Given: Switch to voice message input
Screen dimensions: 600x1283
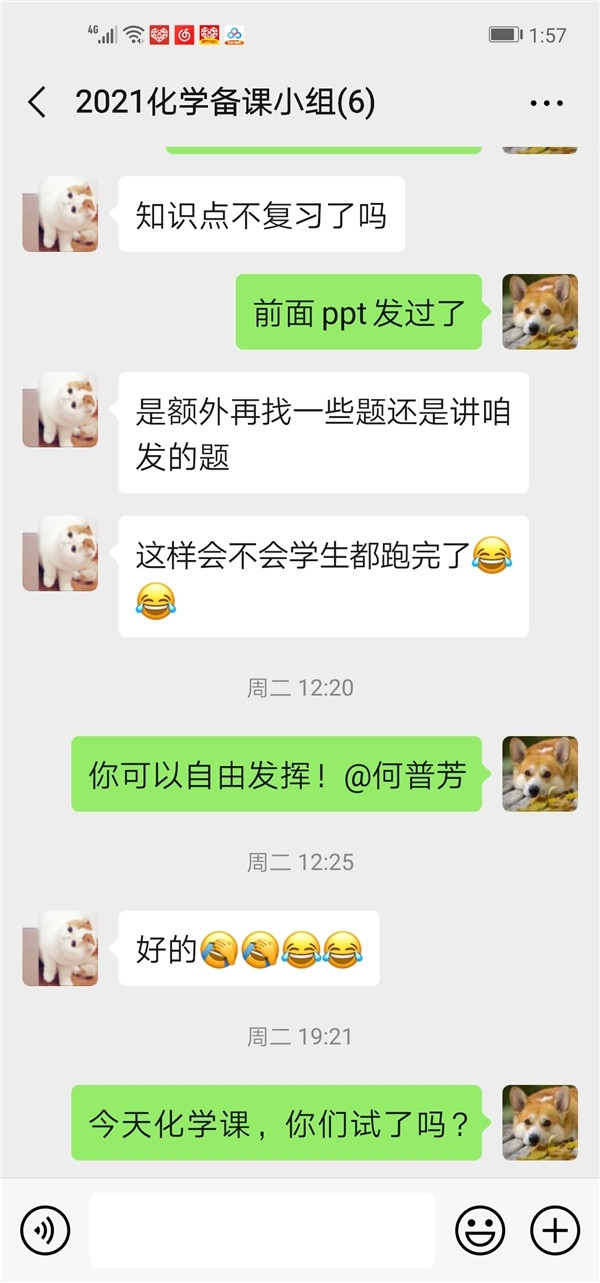Looking at the screenshot, I should coord(45,1229).
